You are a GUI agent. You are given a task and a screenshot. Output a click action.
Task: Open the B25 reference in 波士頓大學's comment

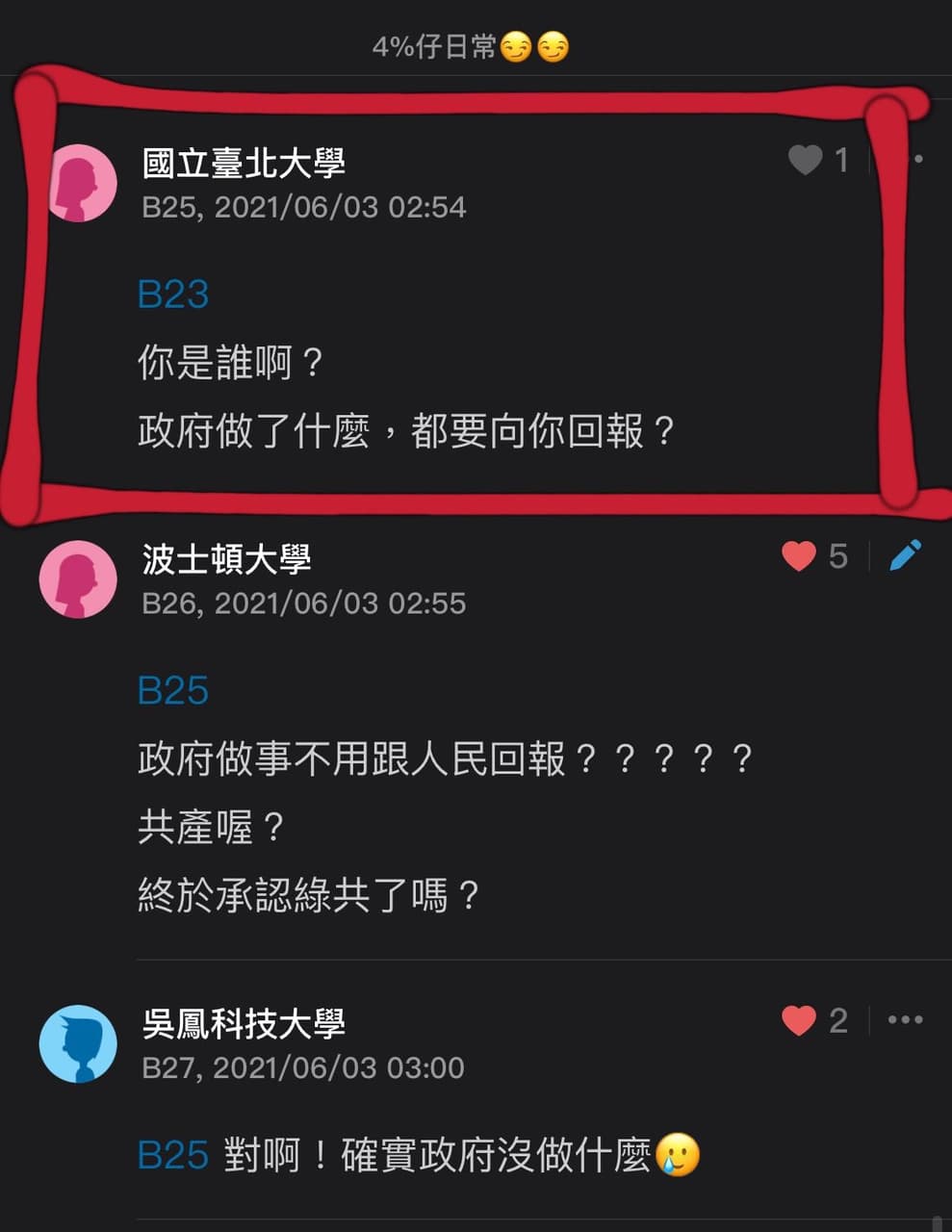click(173, 691)
